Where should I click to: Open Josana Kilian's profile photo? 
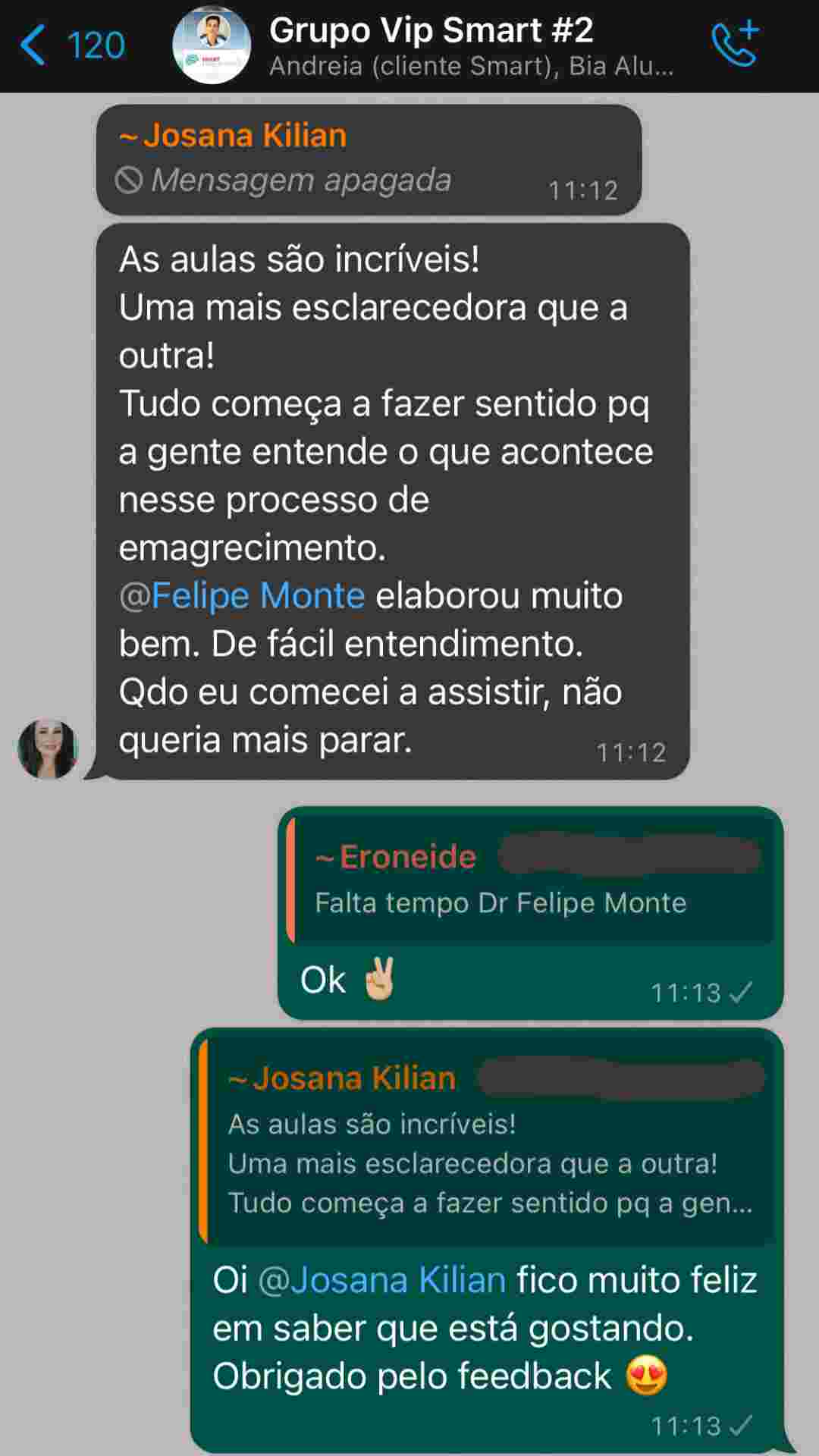coord(48,749)
